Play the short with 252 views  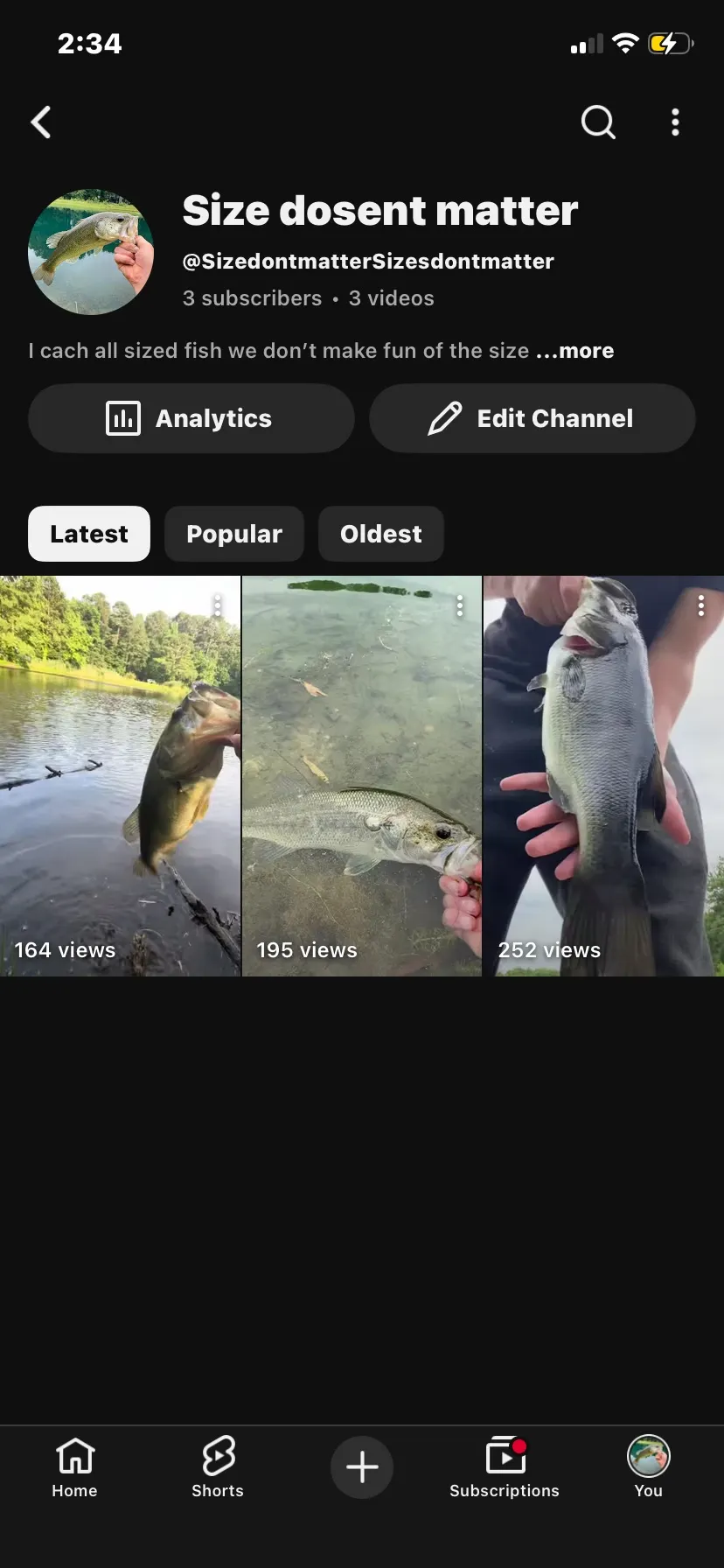(x=604, y=776)
